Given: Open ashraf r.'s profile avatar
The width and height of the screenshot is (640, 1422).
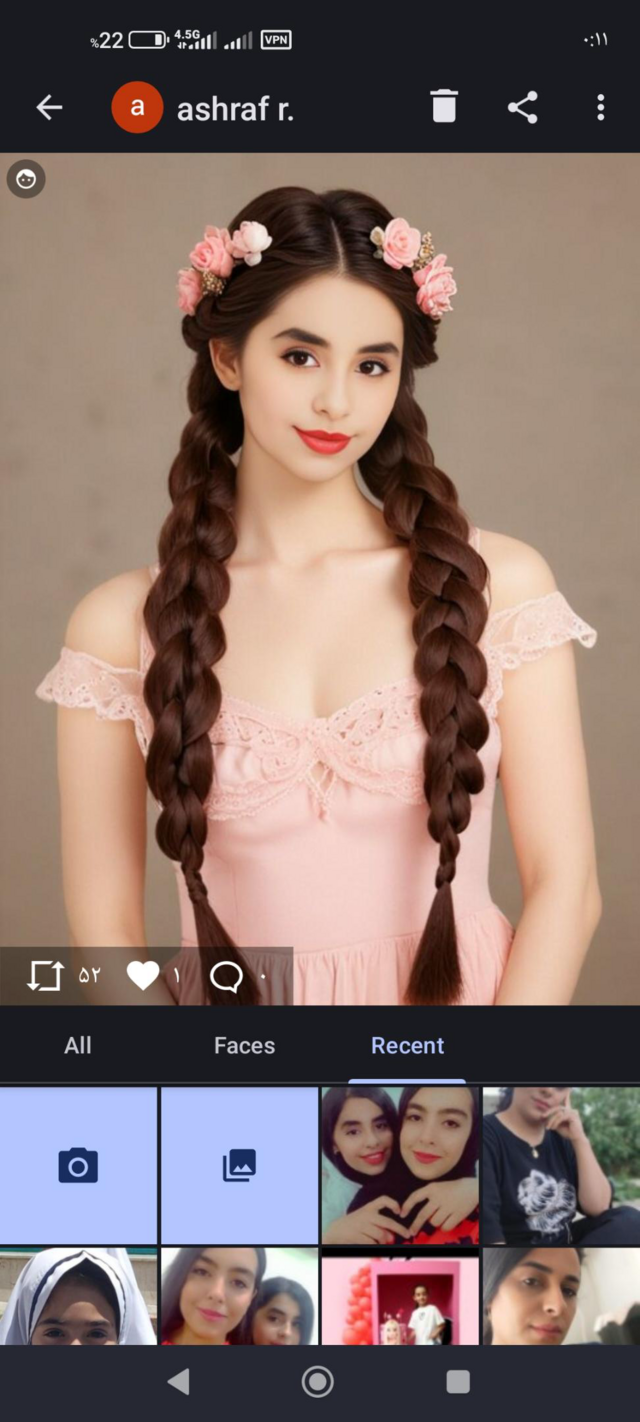Looking at the screenshot, I should tap(137, 107).
